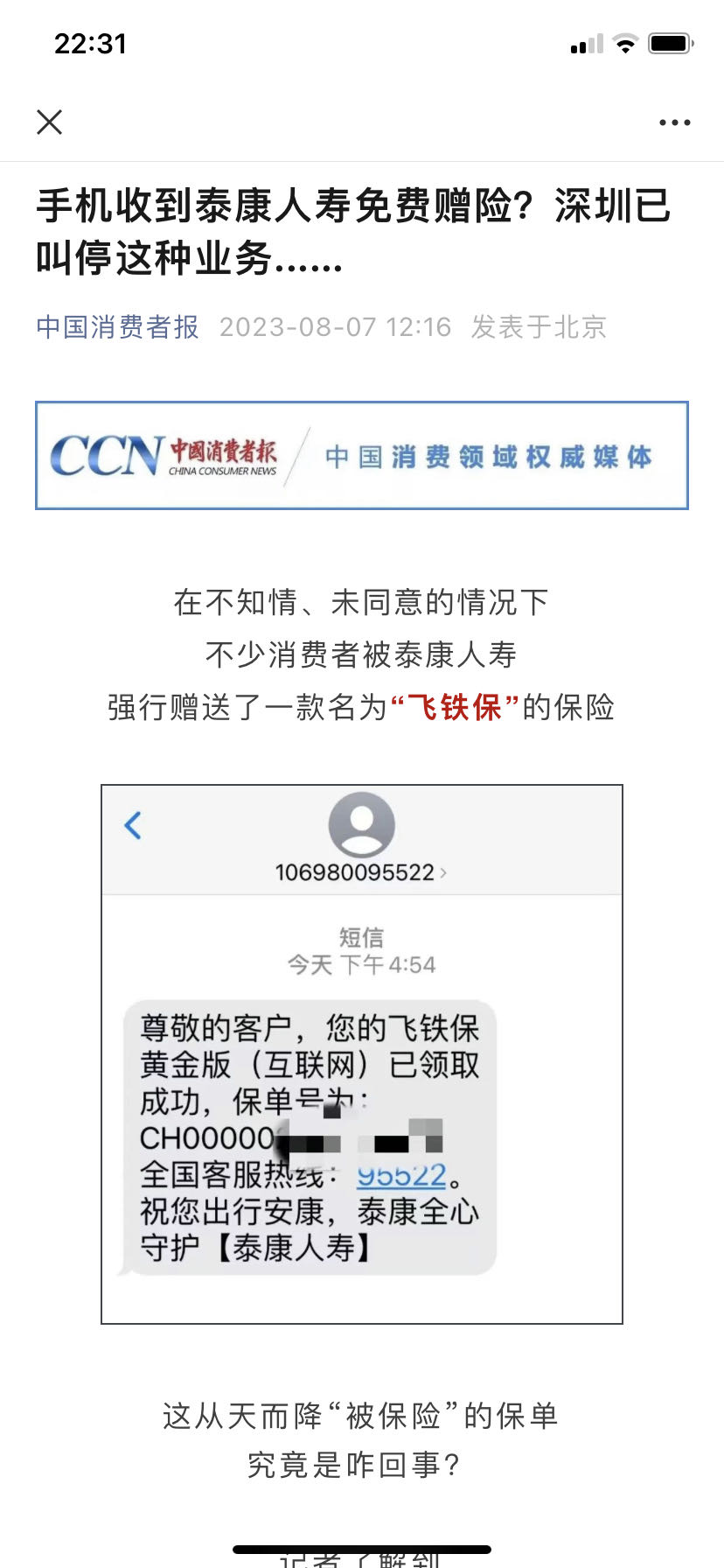Open the 中国消费者报 account link
724x1568 pixels.
[x=118, y=327]
